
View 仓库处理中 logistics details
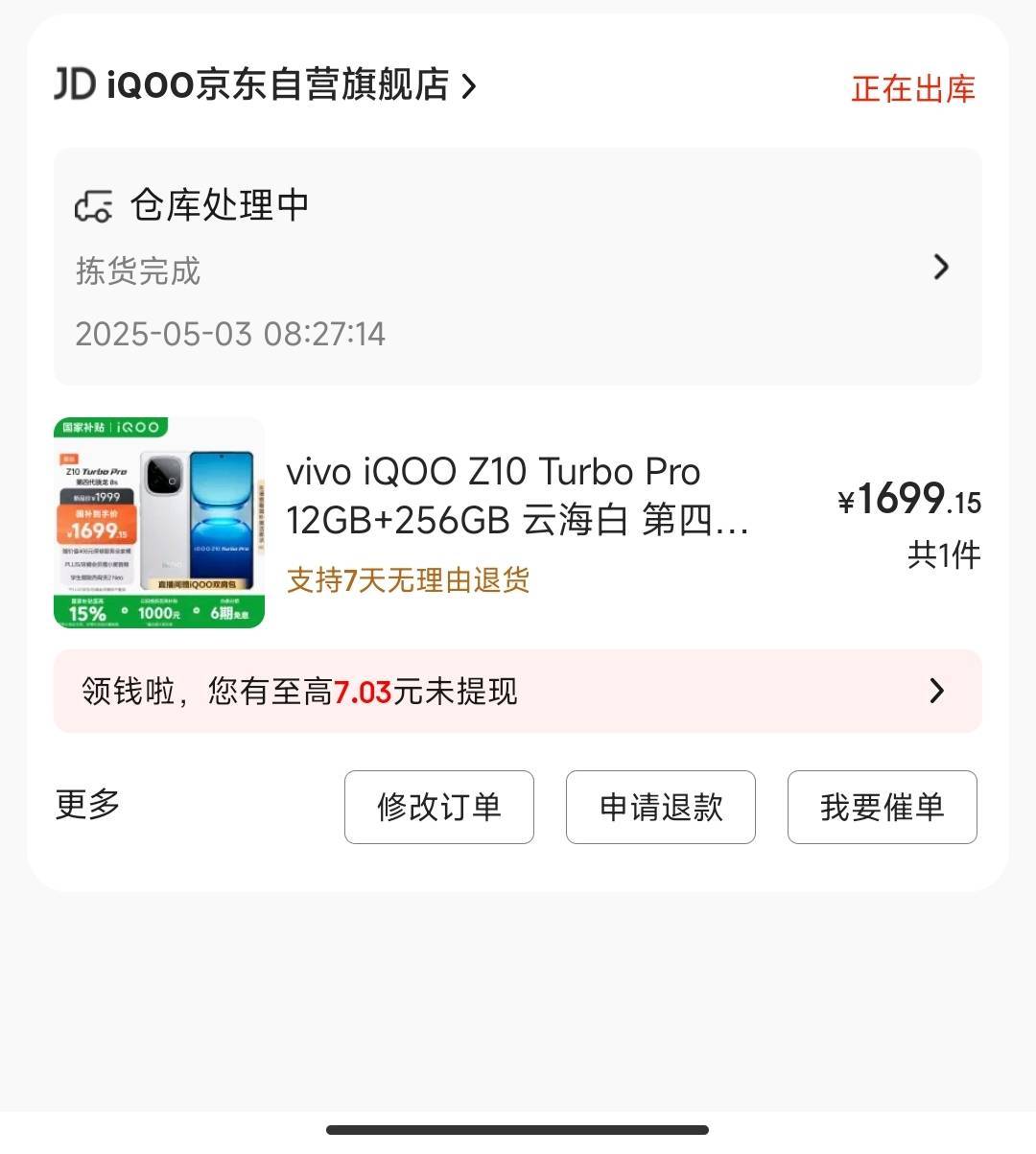tap(517, 267)
